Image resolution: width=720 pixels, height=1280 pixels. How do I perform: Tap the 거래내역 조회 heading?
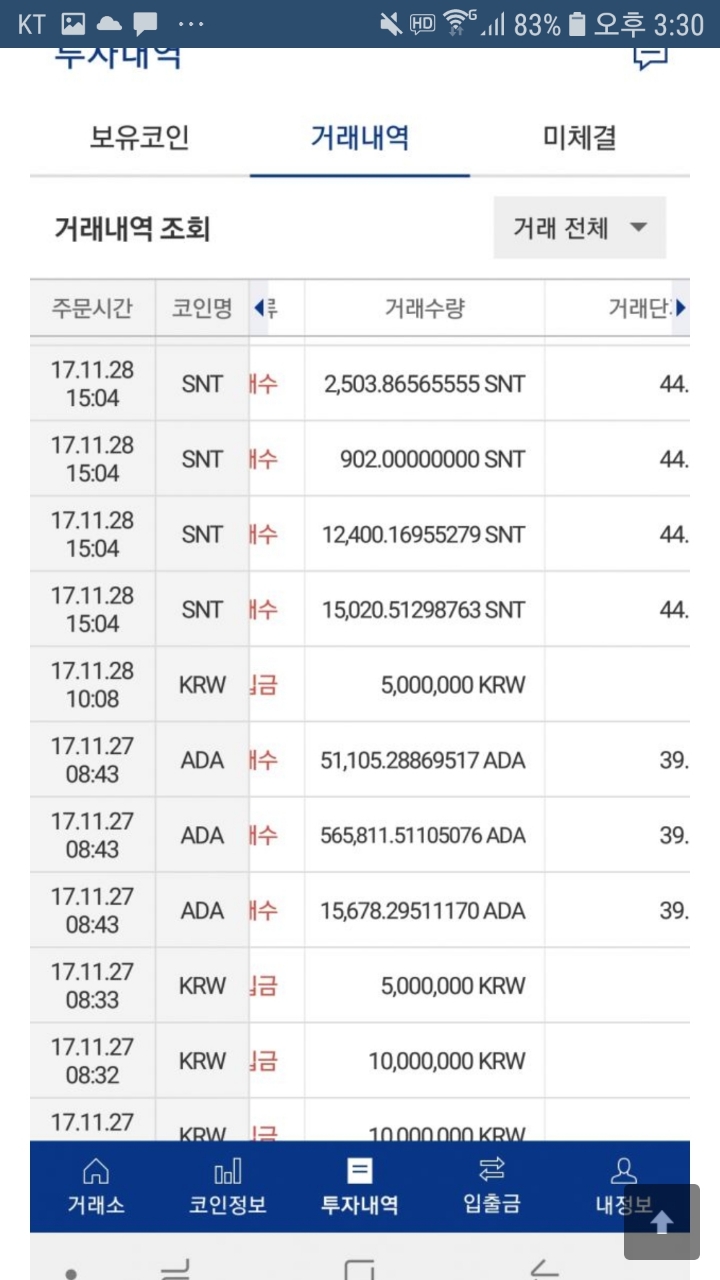pyautogui.click(x=124, y=228)
